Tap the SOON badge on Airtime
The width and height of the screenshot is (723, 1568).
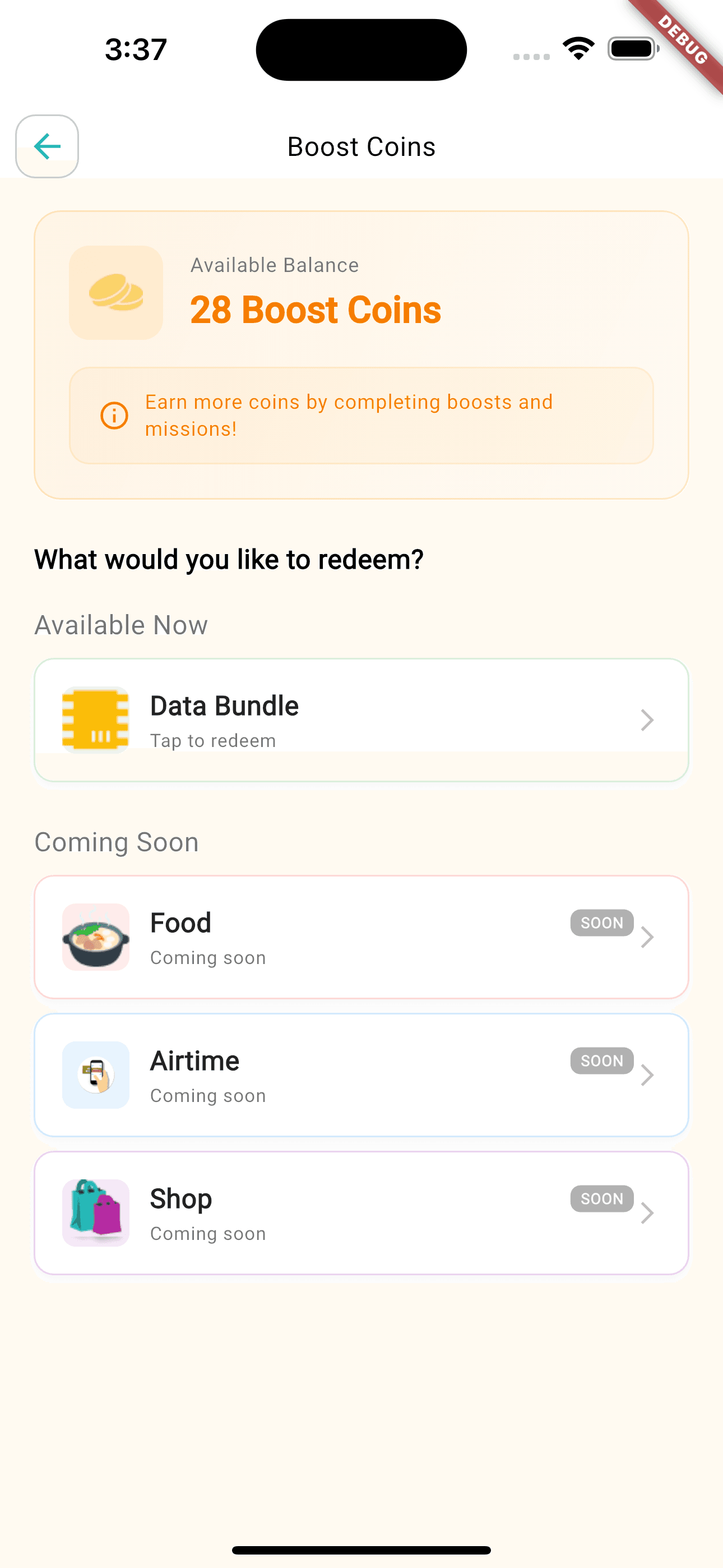(x=601, y=1060)
